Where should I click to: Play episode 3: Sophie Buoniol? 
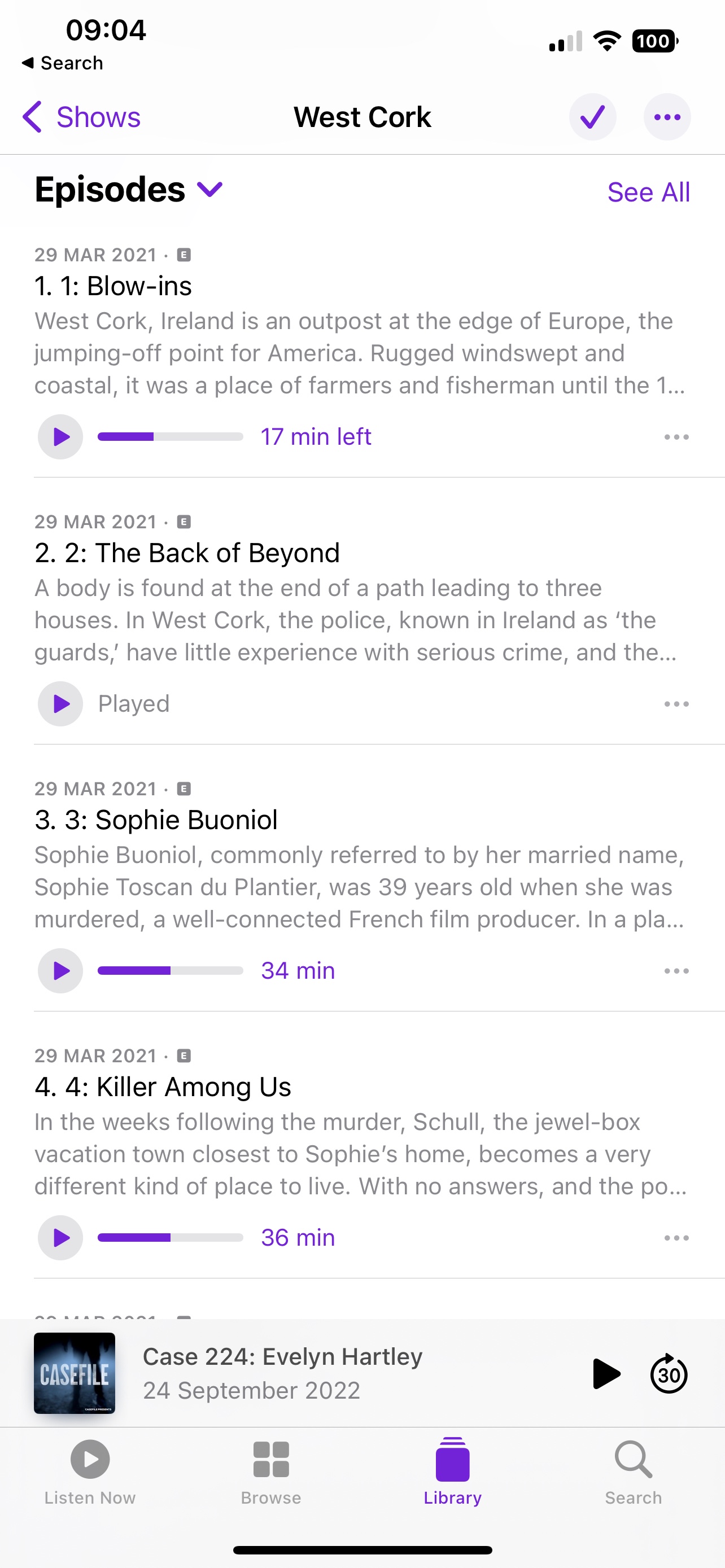pyautogui.click(x=60, y=971)
